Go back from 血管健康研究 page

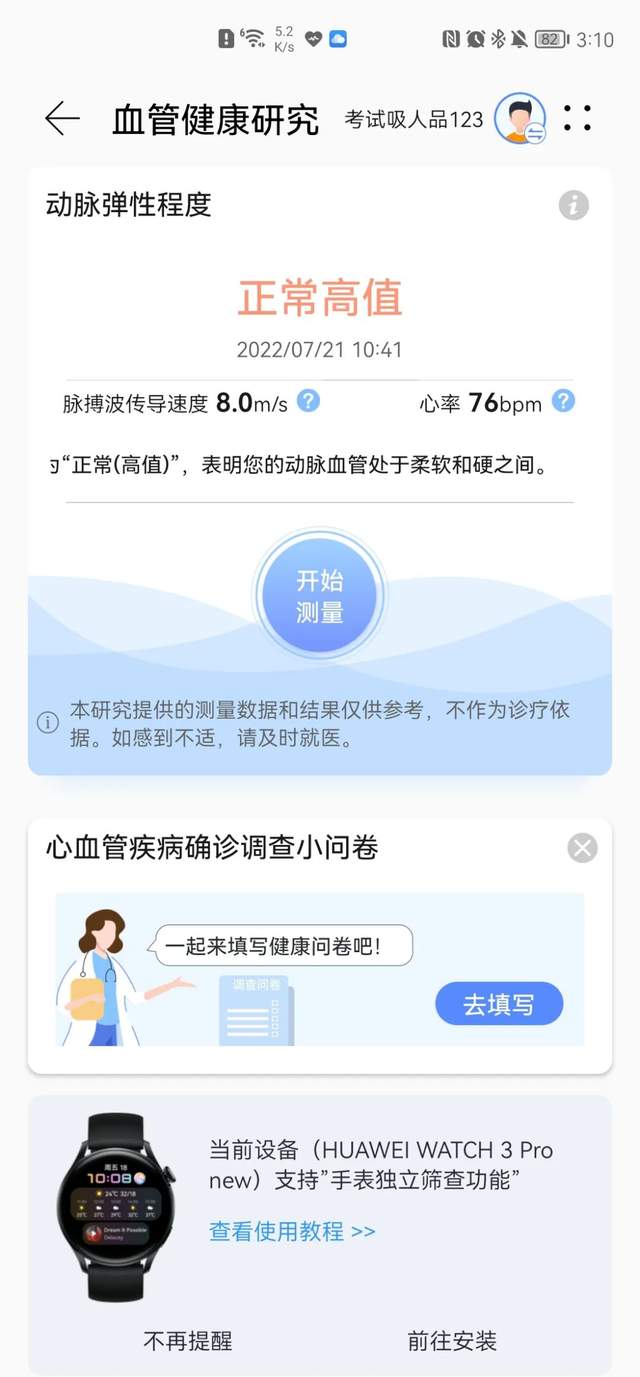(x=62, y=119)
